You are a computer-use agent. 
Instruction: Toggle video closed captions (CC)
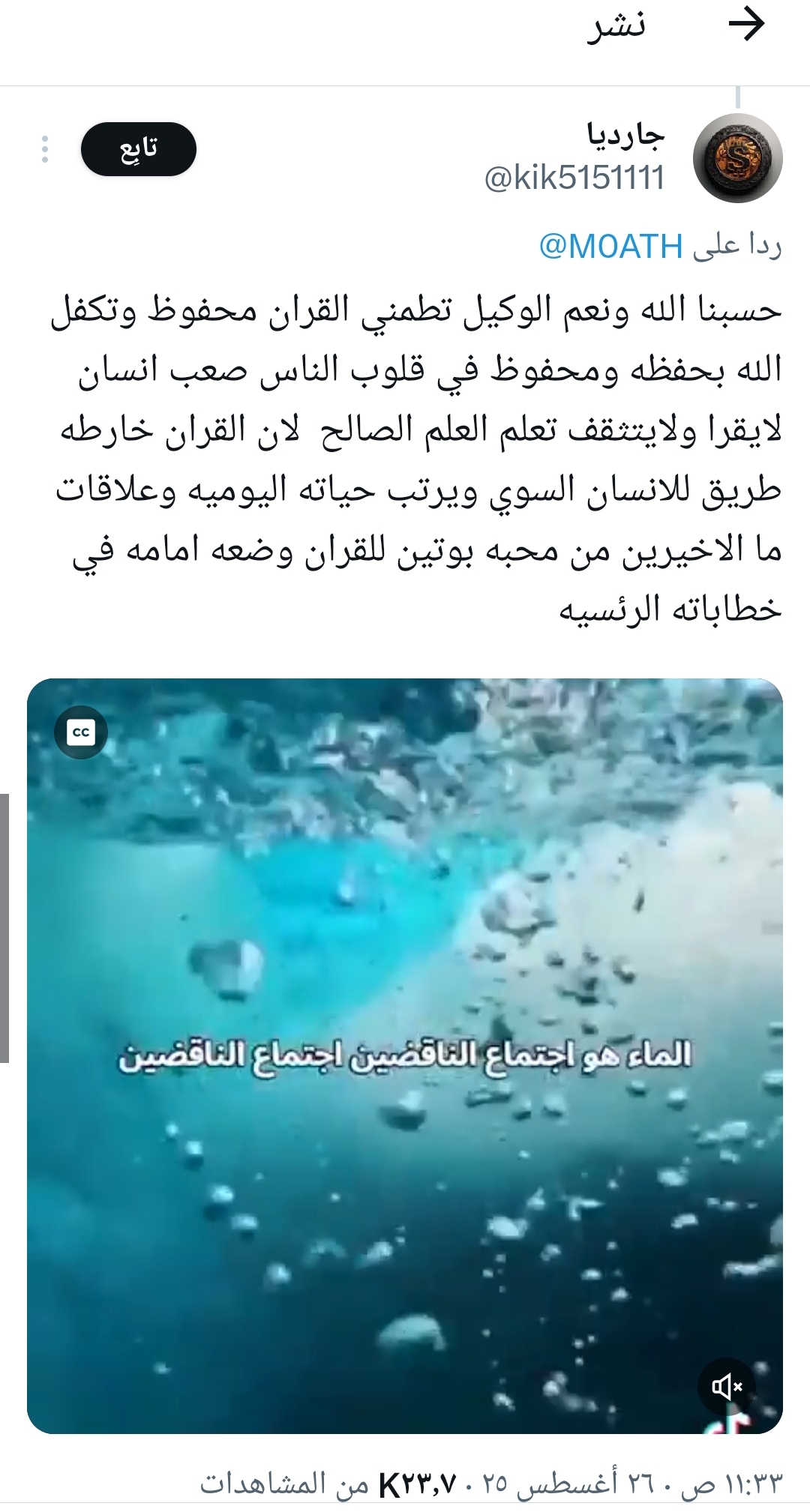point(81,732)
